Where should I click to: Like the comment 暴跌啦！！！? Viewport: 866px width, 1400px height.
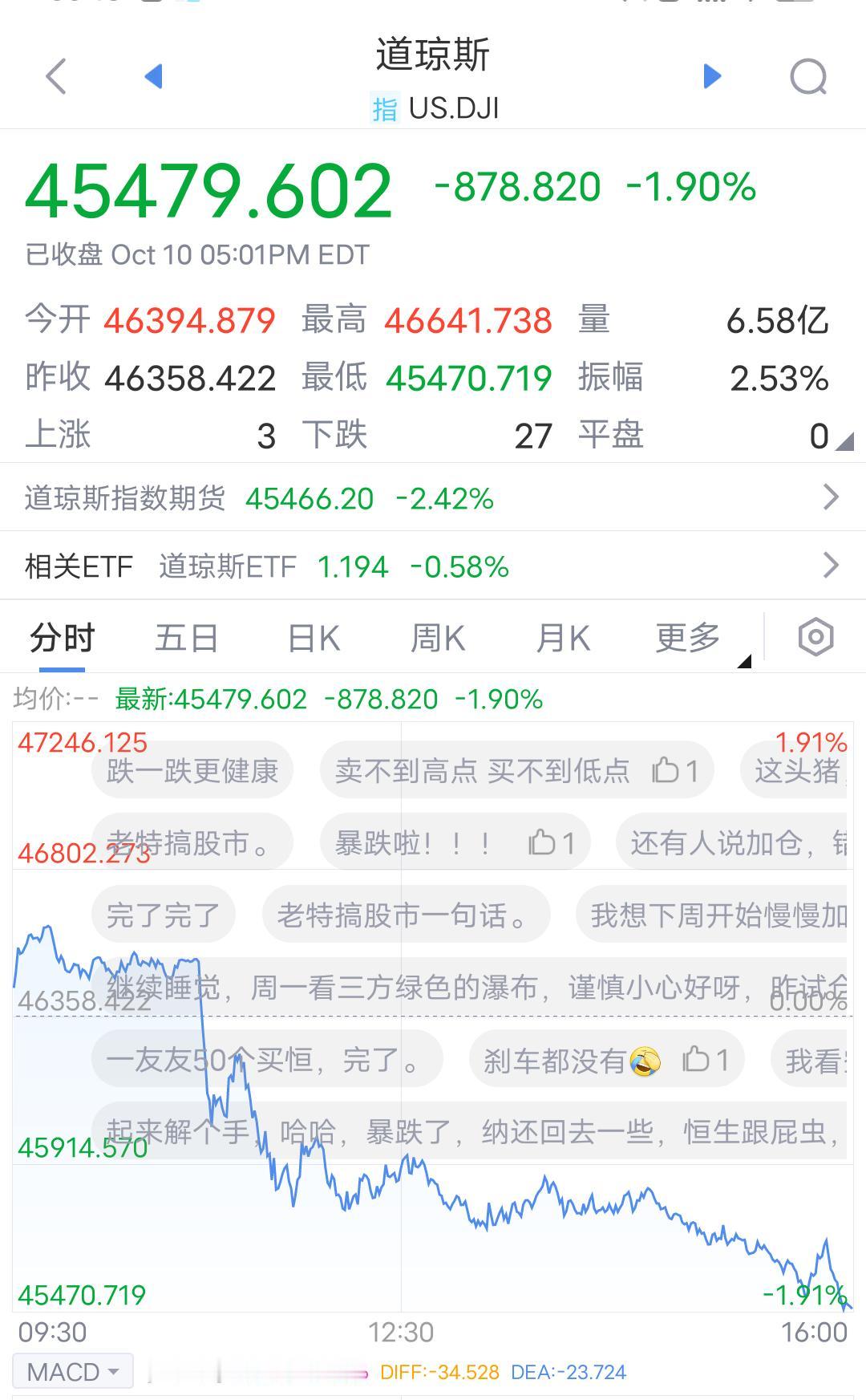552,842
